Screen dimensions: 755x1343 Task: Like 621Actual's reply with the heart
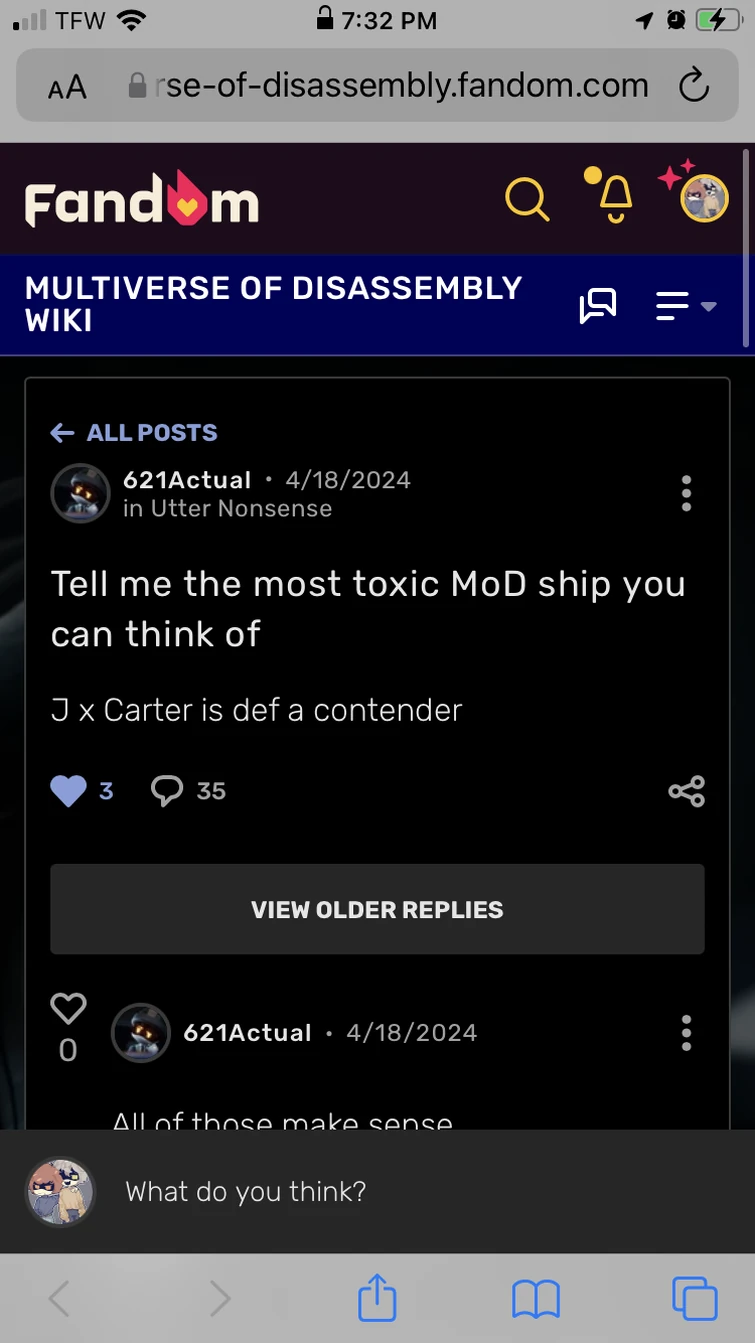(68, 1008)
